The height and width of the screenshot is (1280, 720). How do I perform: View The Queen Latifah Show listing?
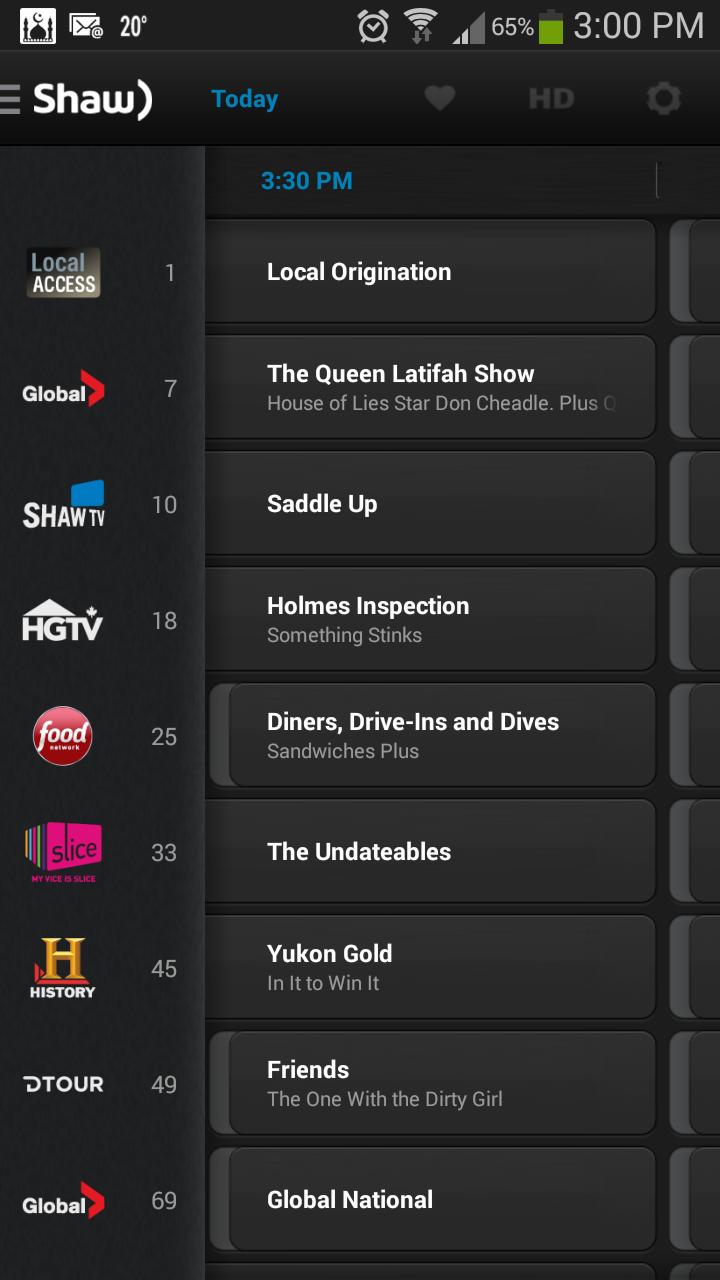point(430,387)
